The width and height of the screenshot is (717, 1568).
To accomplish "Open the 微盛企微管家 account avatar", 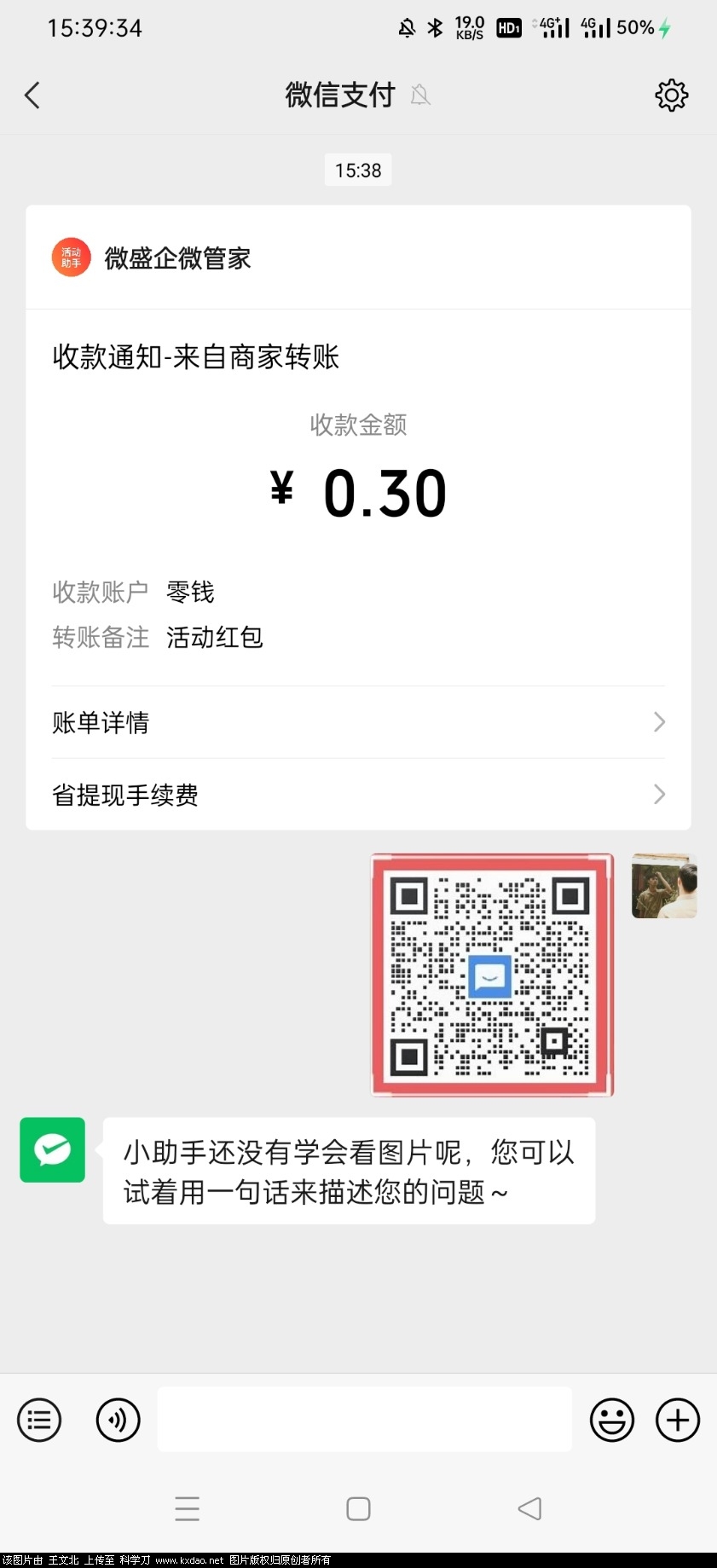I will pos(71,257).
